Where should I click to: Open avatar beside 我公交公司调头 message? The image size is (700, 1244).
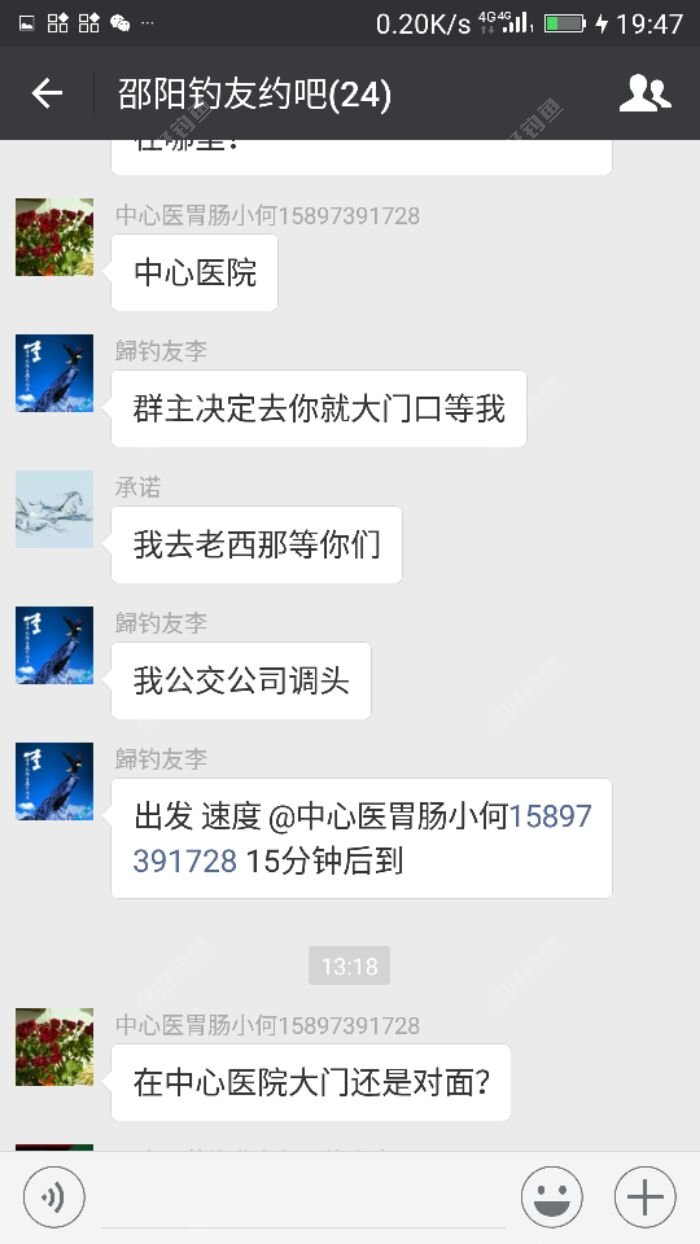[x=54, y=645]
